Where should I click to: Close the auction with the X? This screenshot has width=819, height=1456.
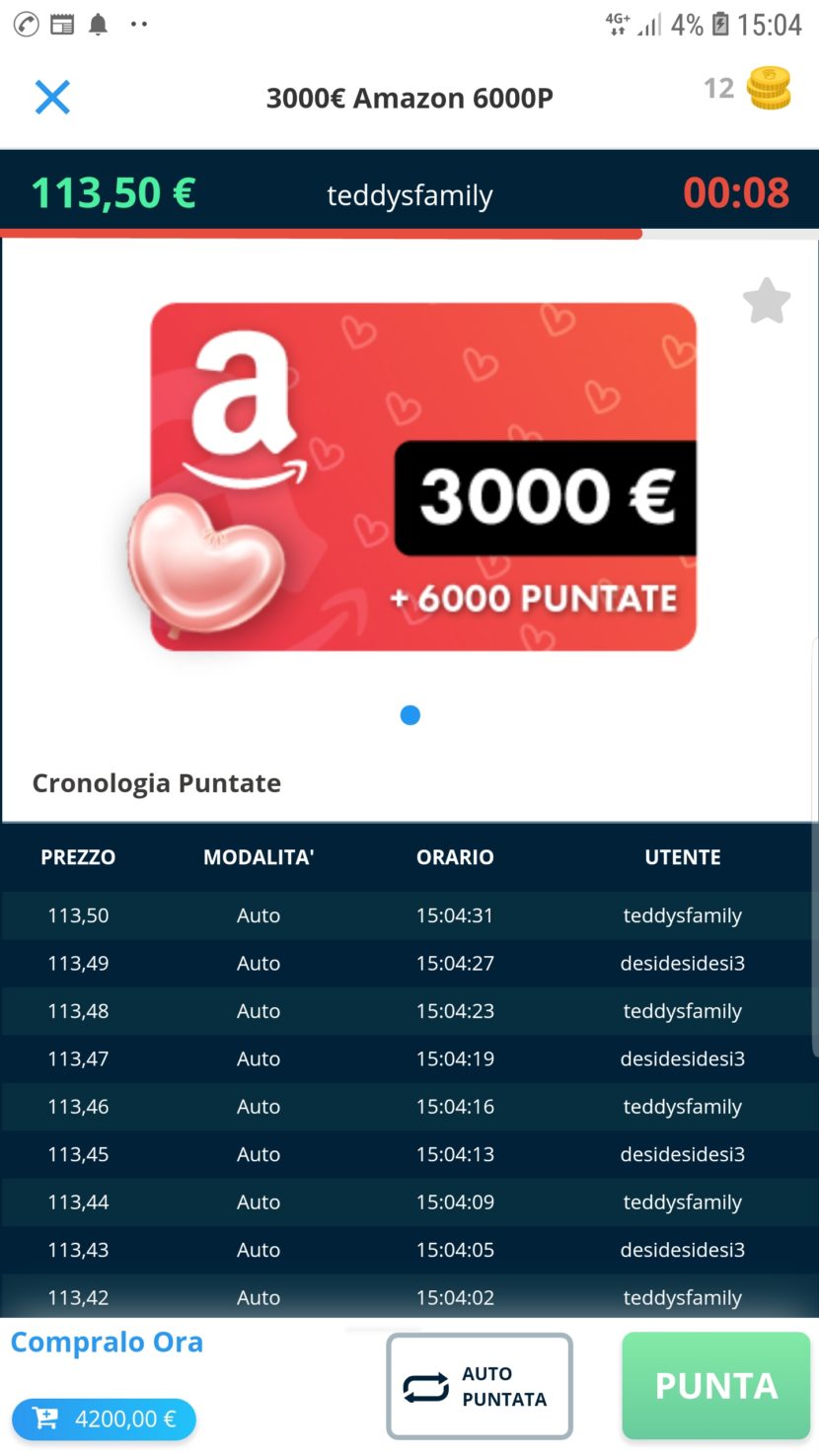click(52, 97)
